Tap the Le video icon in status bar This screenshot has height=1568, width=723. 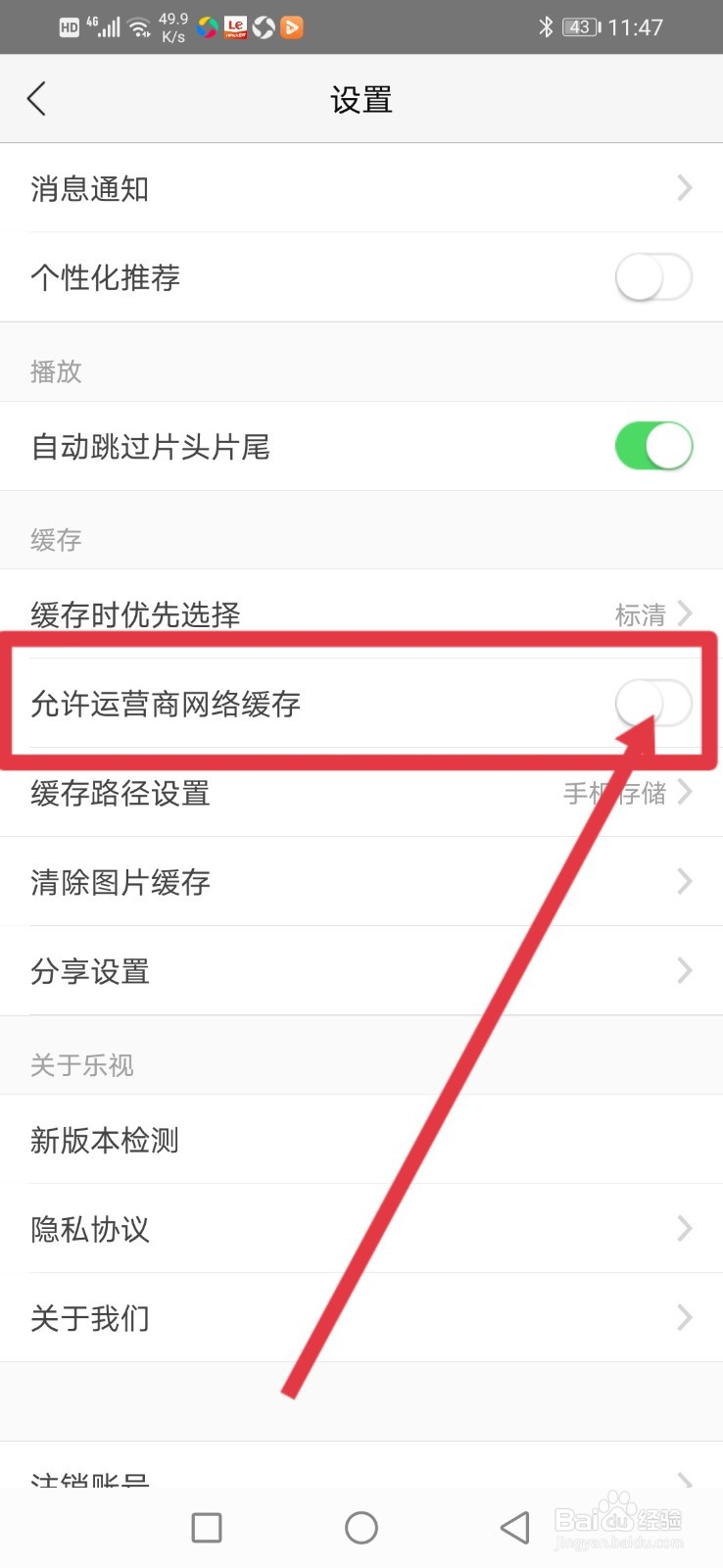pyautogui.click(x=234, y=26)
